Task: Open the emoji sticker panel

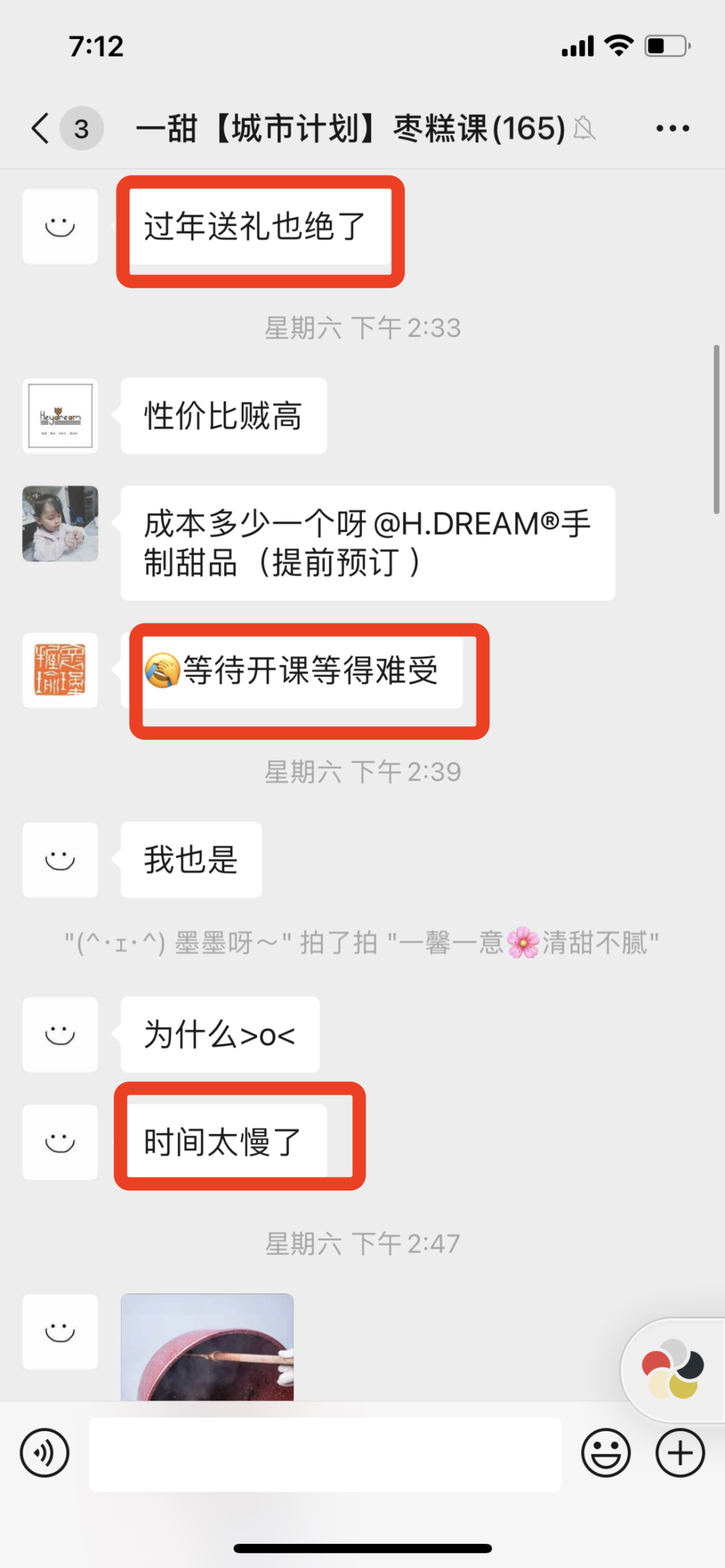Action: tap(606, 1453)
